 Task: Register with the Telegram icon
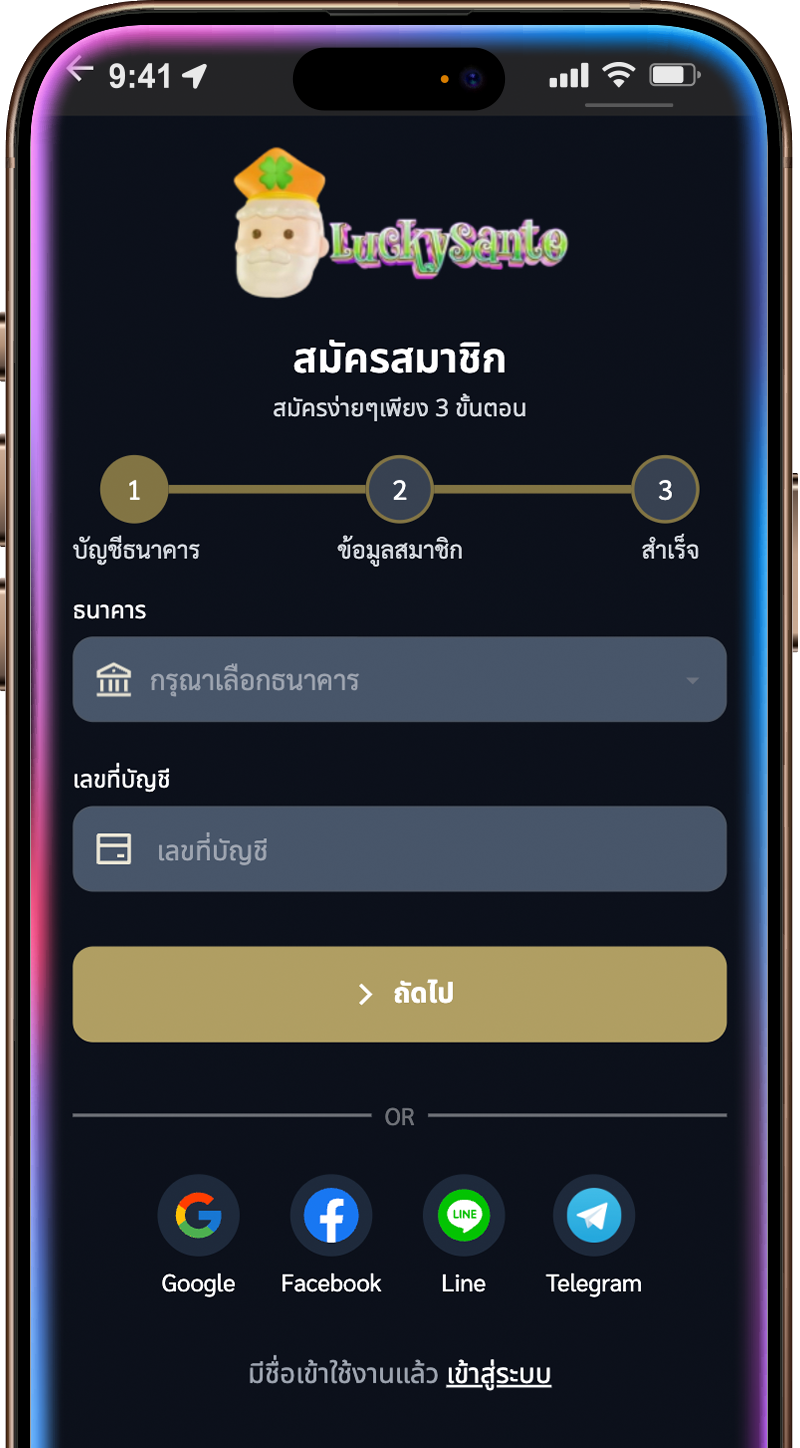(x=593, y=1214)
